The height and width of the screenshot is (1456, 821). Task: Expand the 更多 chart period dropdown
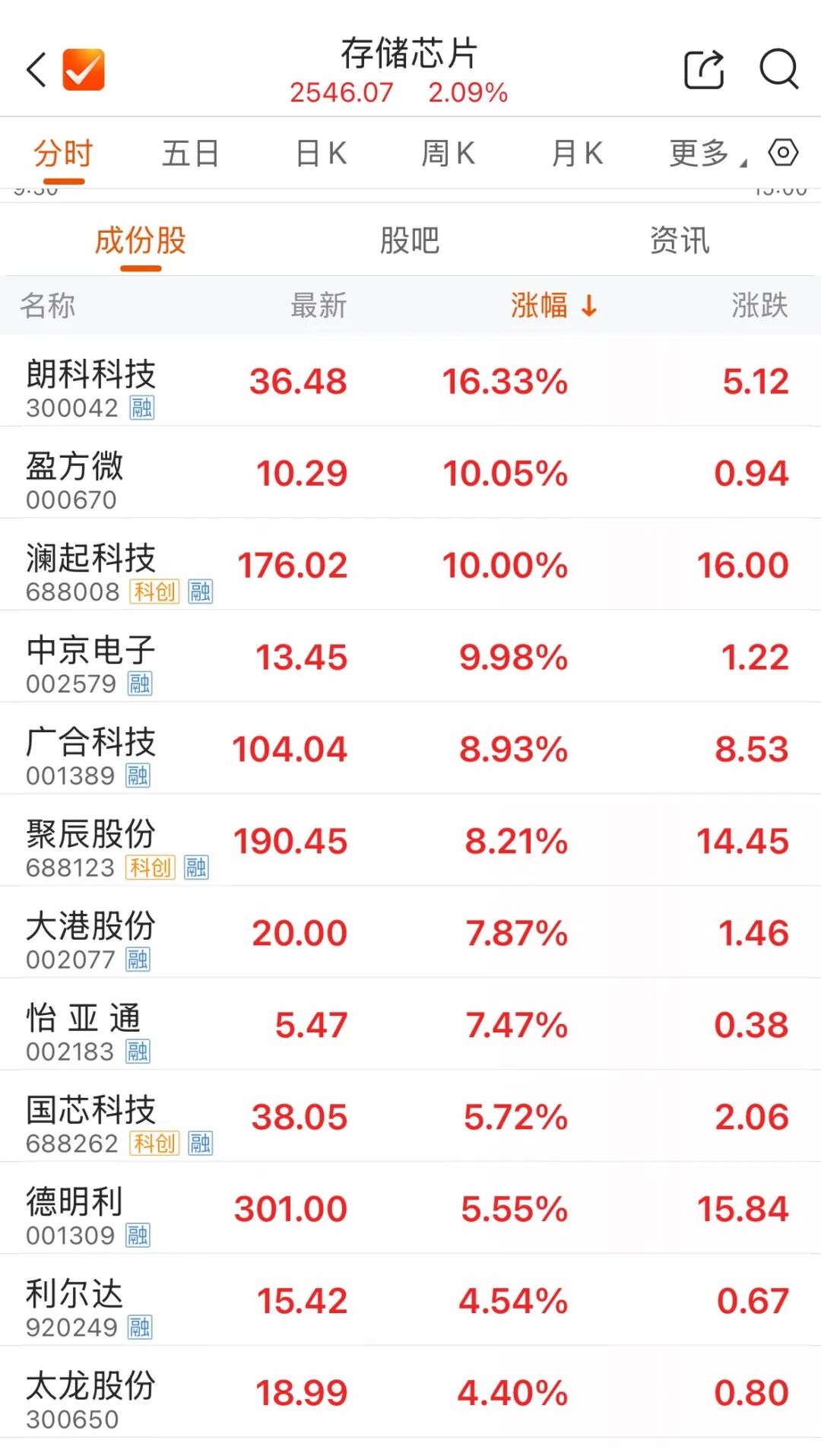[705, 154]
